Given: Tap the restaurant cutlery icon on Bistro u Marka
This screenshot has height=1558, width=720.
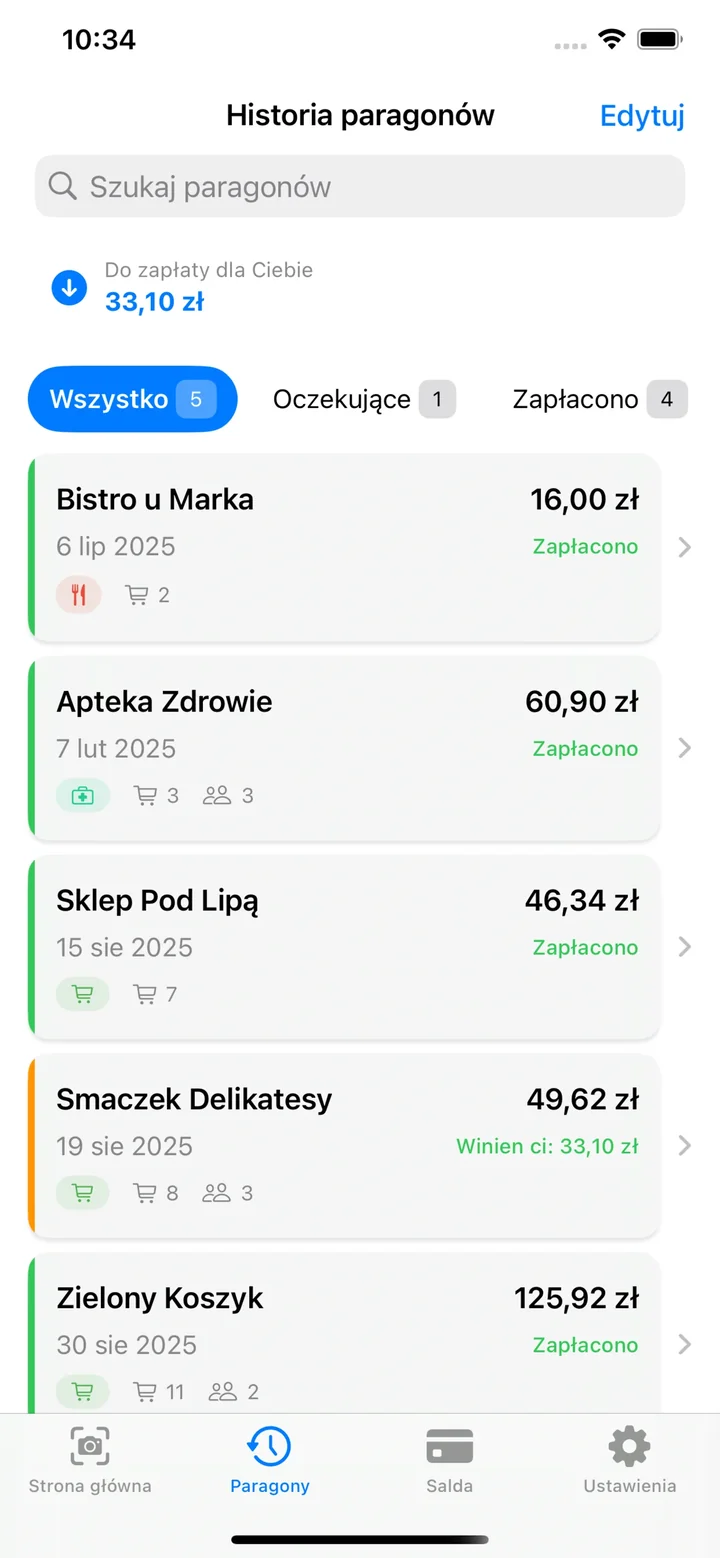Looking at the screenshot, I should point(79,594).
